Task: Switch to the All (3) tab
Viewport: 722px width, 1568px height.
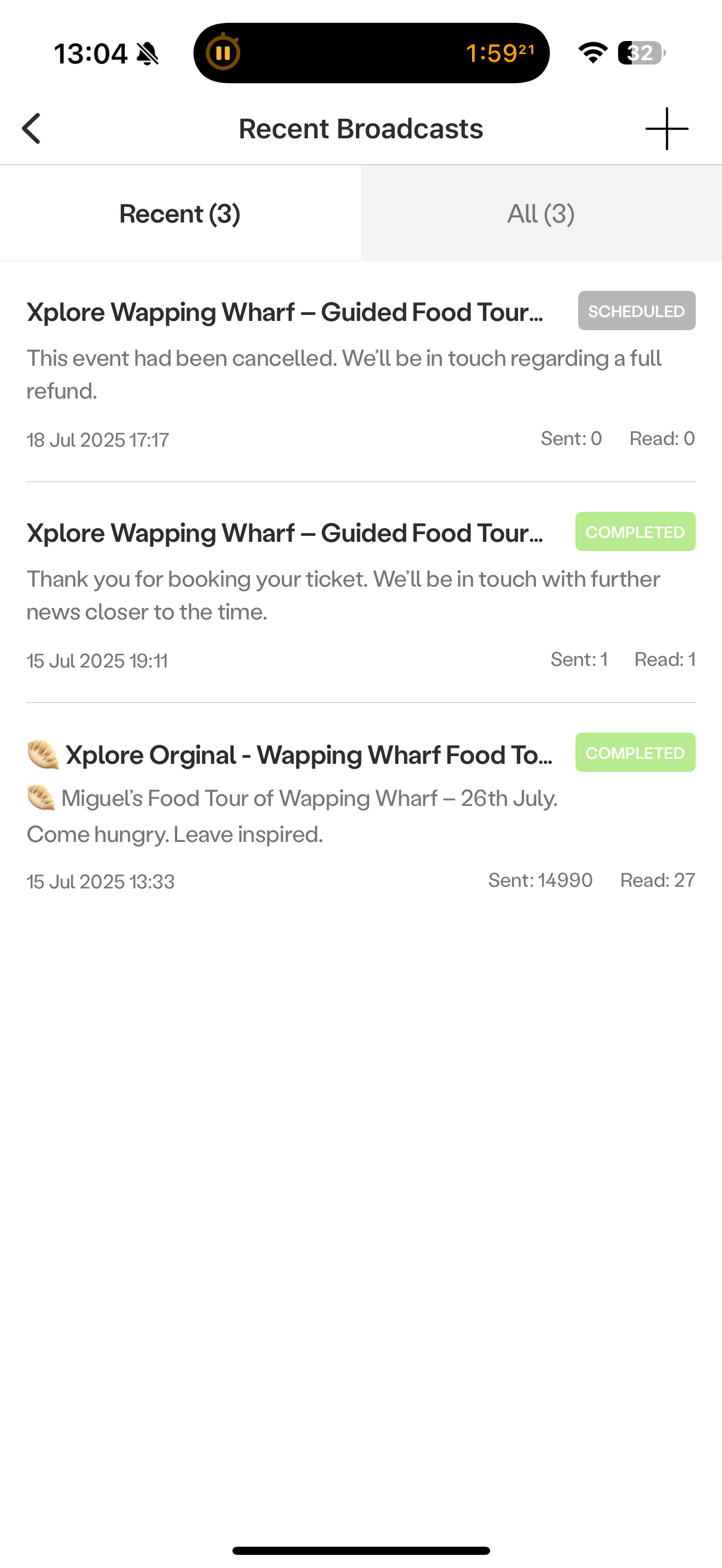Action: [x=541, y=213]
